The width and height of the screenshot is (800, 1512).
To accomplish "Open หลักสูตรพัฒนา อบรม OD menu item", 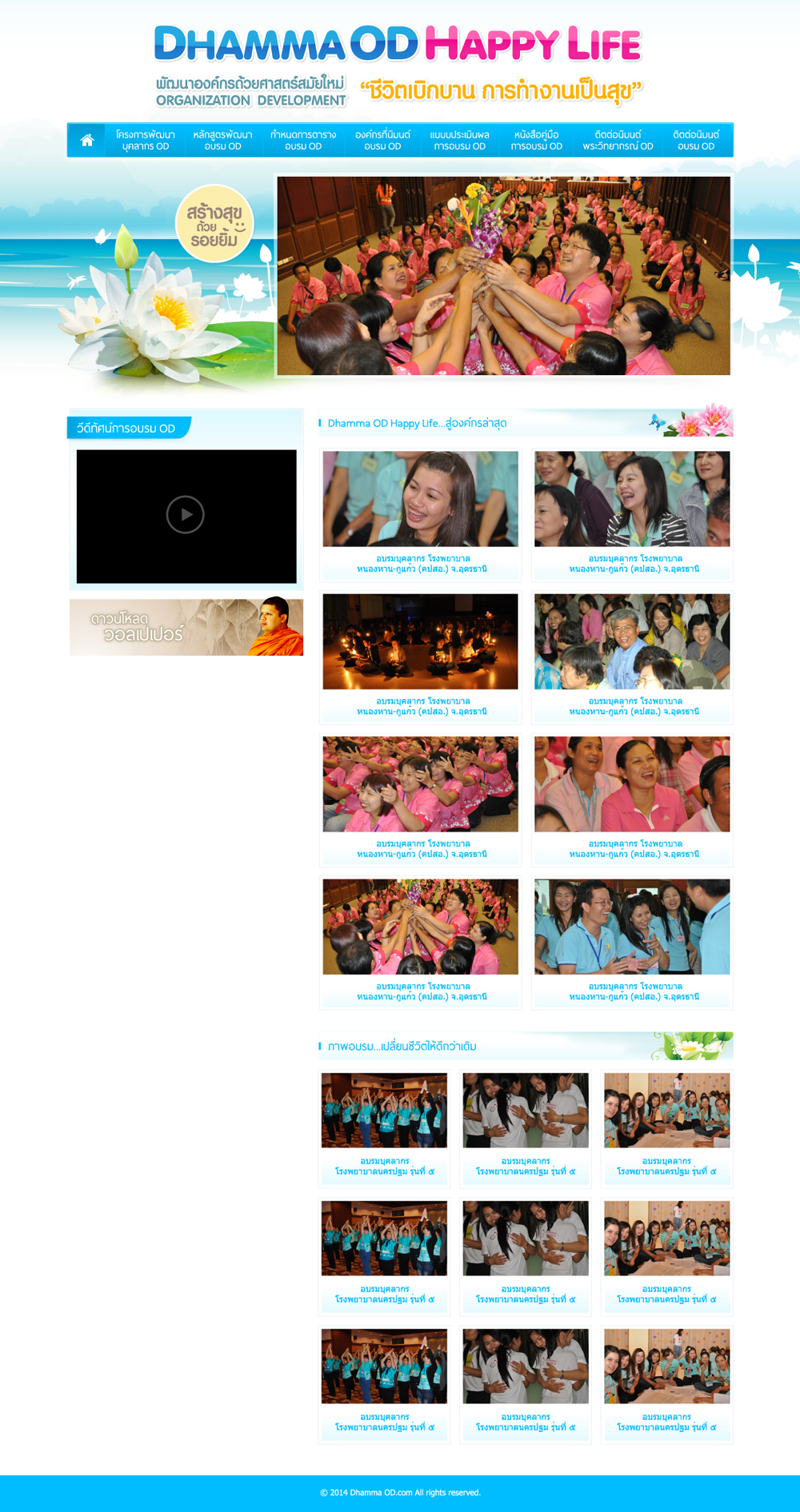I will [x=222, y=141].
